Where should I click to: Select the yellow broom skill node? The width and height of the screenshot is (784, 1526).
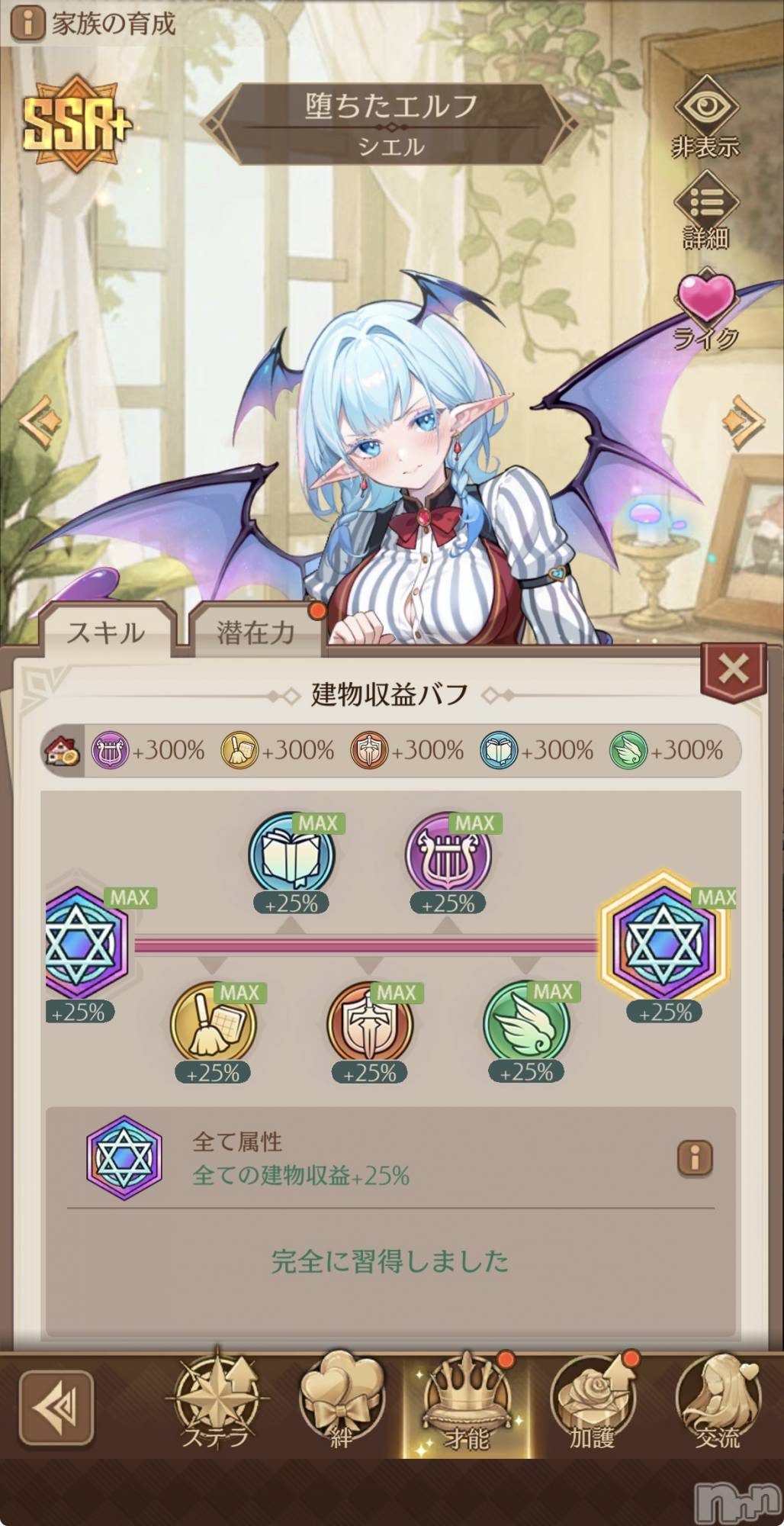214,1024
